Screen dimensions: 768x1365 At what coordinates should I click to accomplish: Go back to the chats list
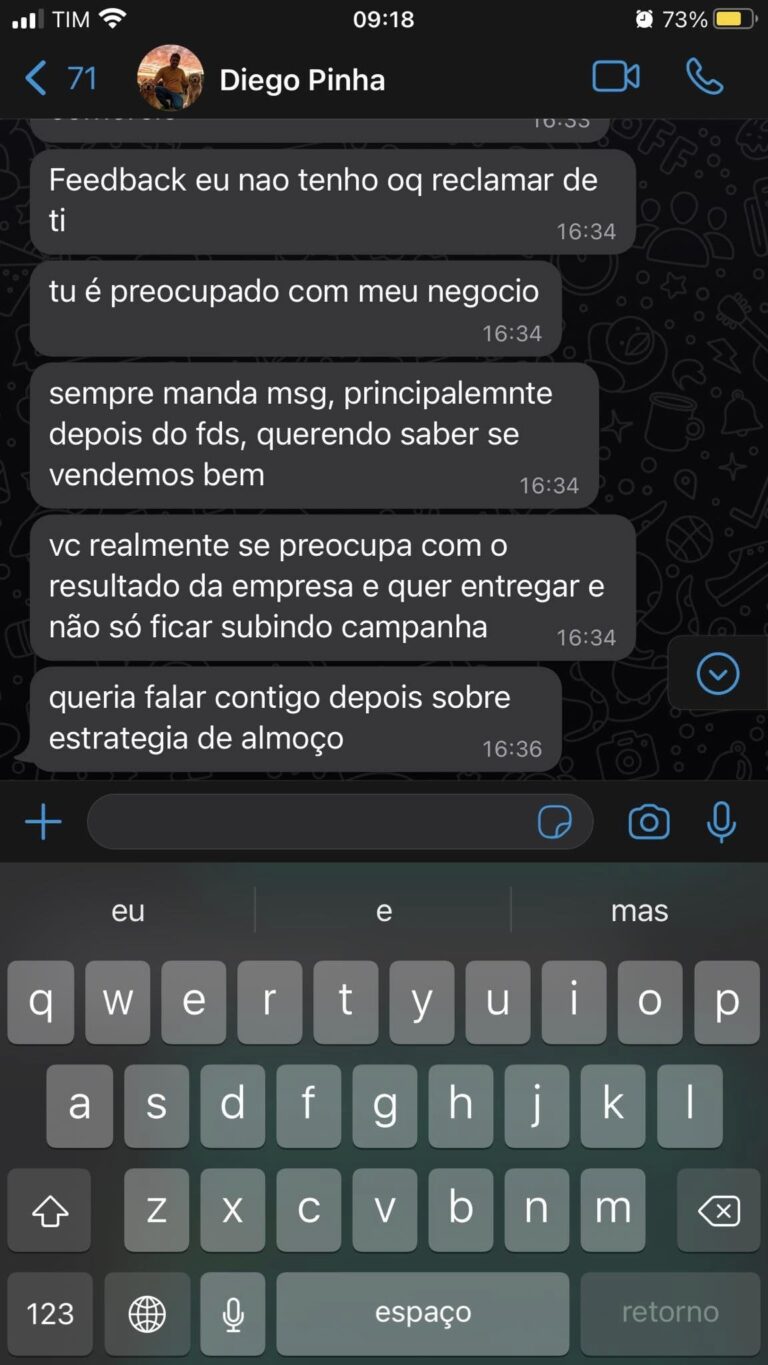tap(58, 78)
